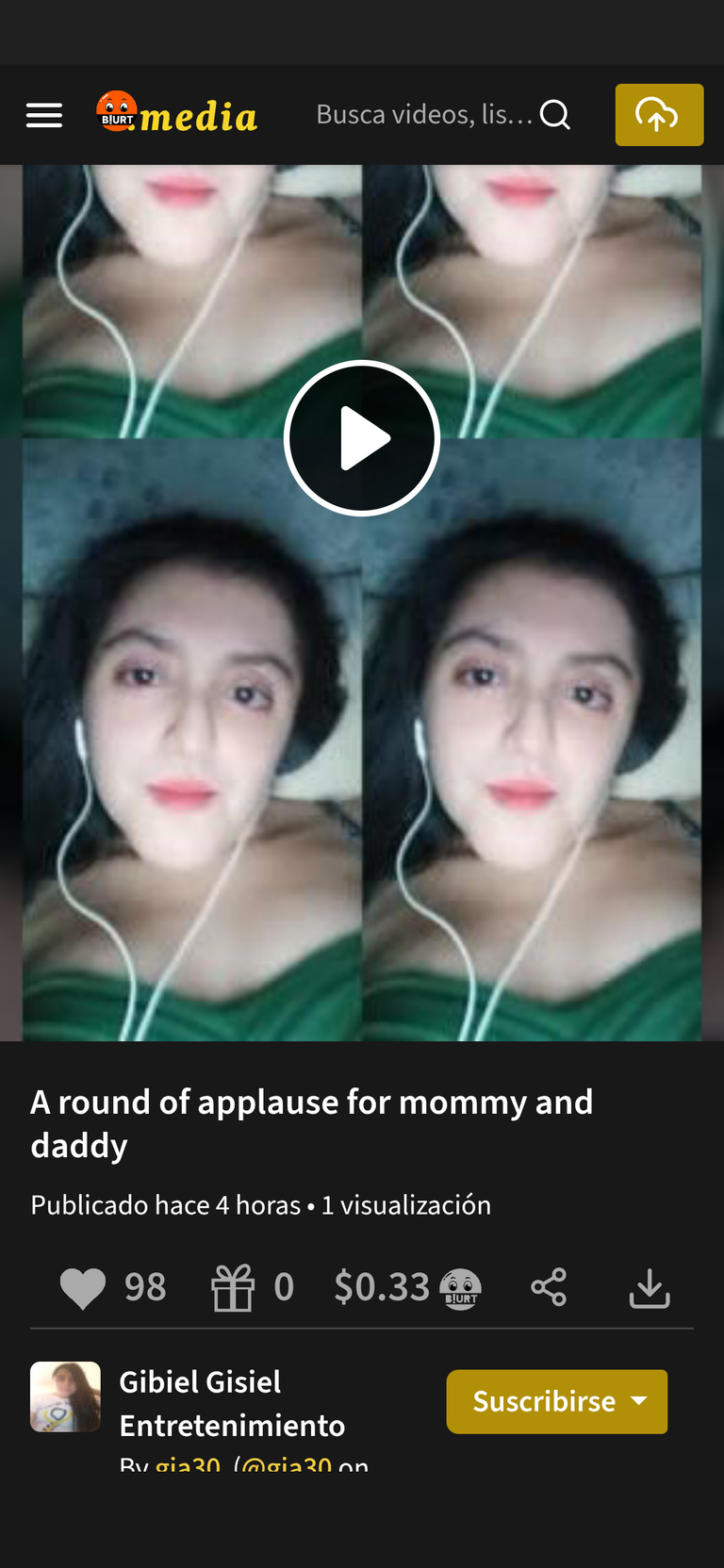Open the Suscribirse dropdown button
The image size is (724, 1568).
tap(557, 1401)
